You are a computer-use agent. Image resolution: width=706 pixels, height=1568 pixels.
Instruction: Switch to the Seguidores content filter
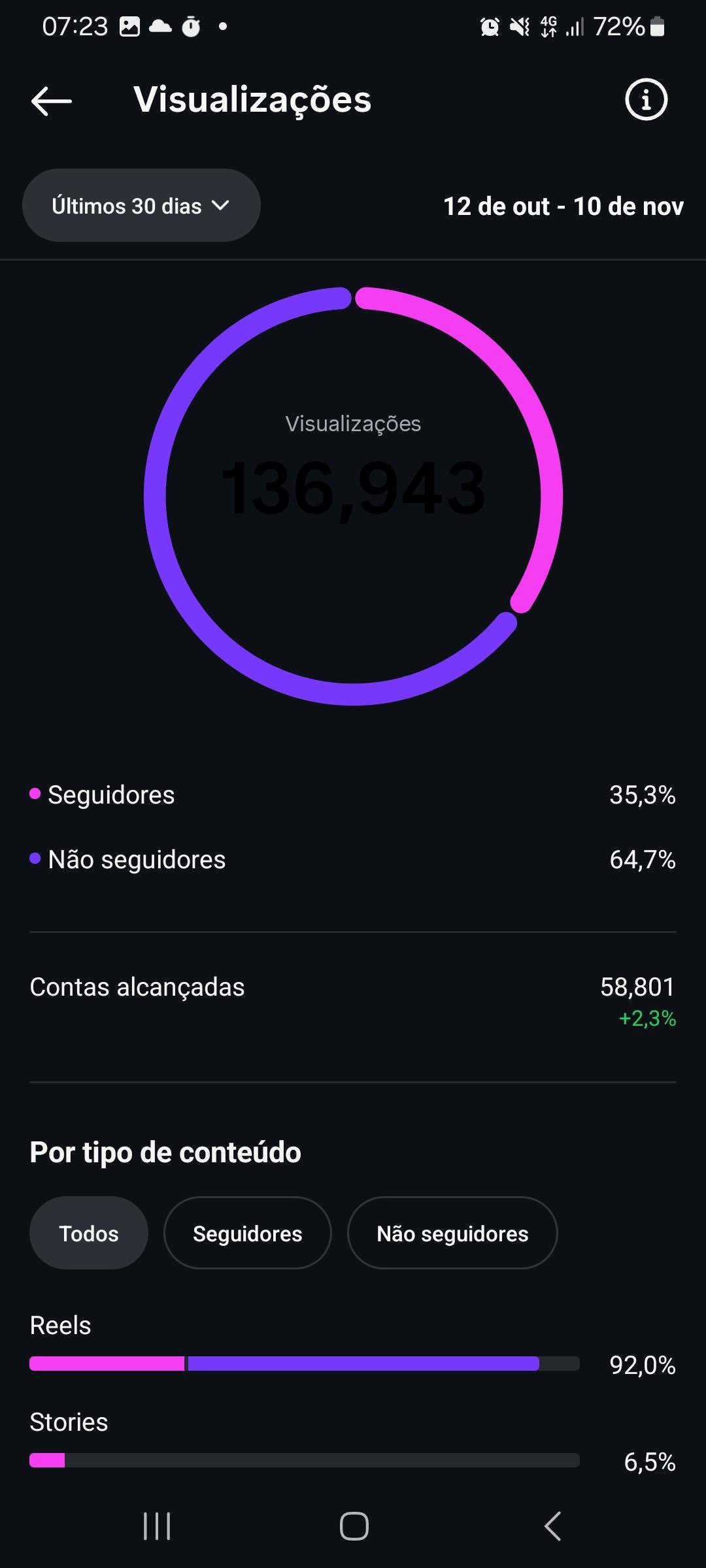247,1233
